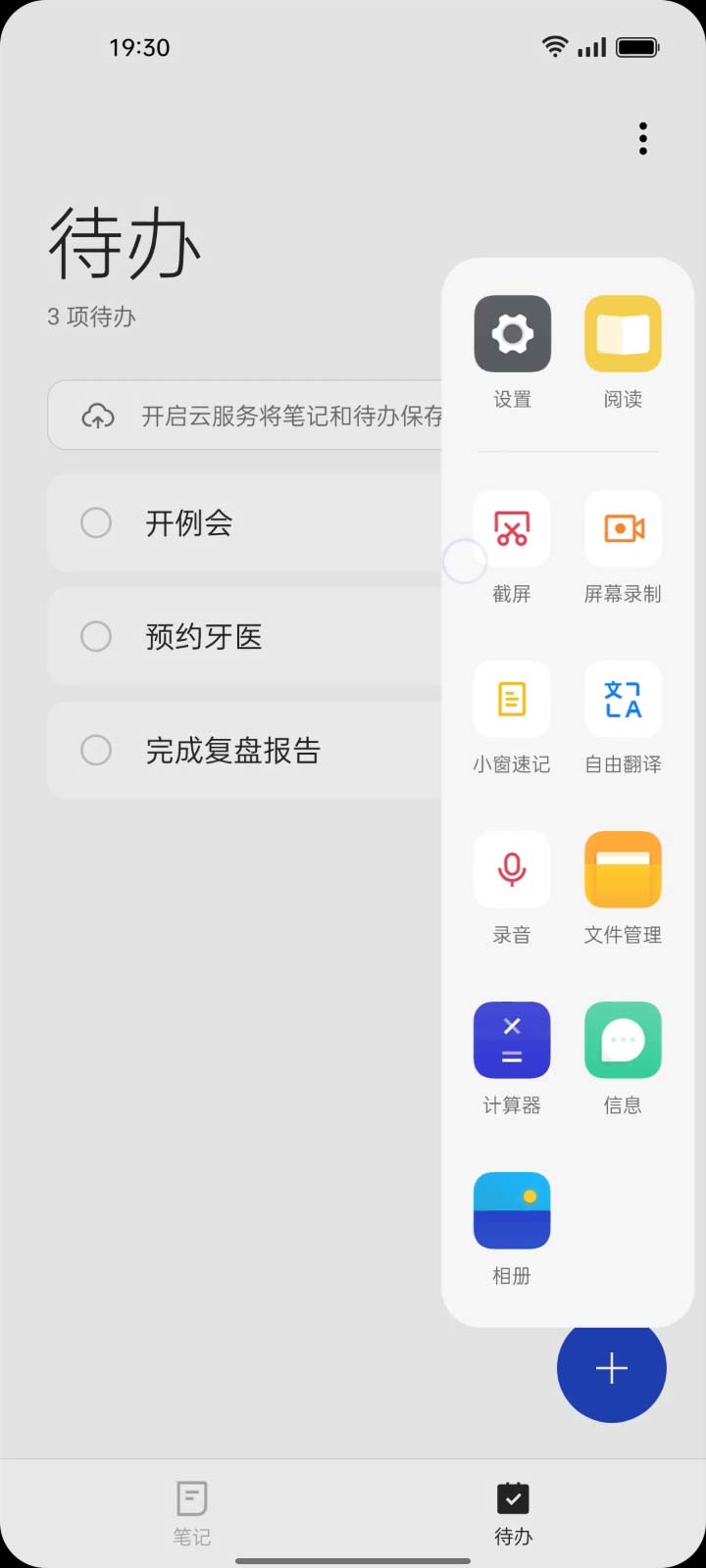This screenshot has height=1568, width=706.
Task: Select the 待办 tab
Action: pos(513,1513)
